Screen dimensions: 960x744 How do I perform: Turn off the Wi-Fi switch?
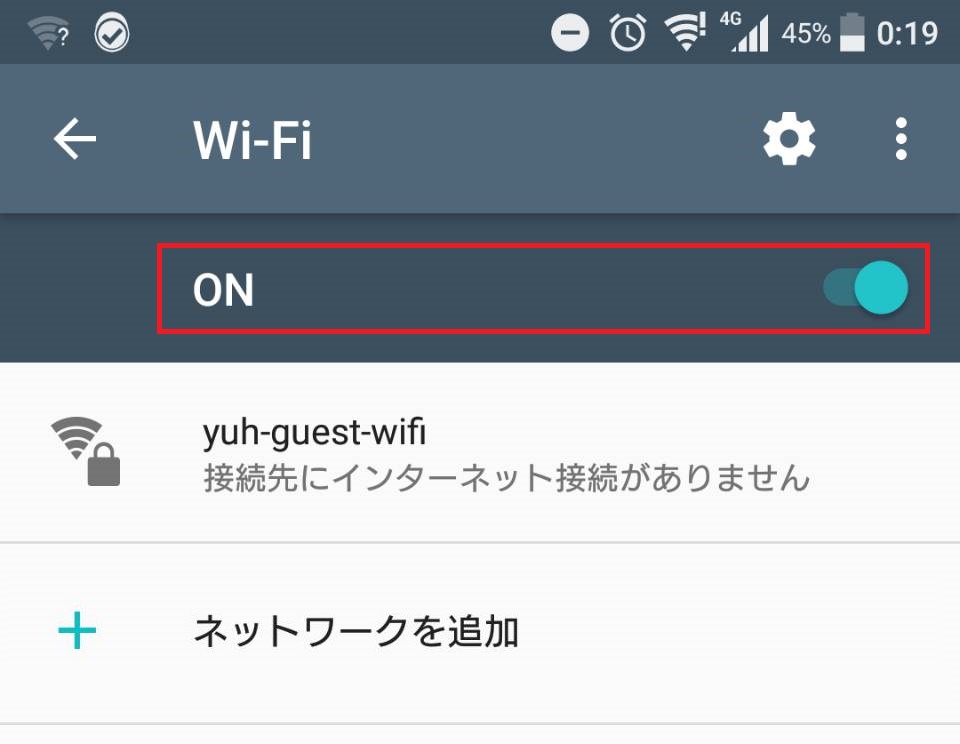868,289
